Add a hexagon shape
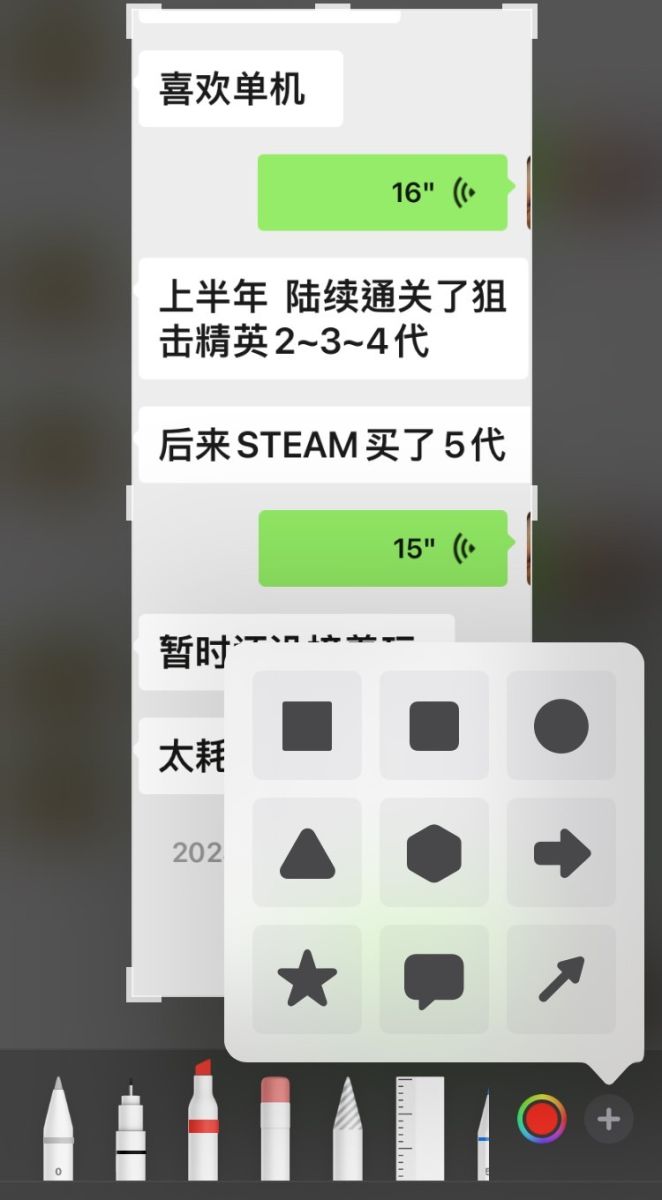 coord(434,853)
